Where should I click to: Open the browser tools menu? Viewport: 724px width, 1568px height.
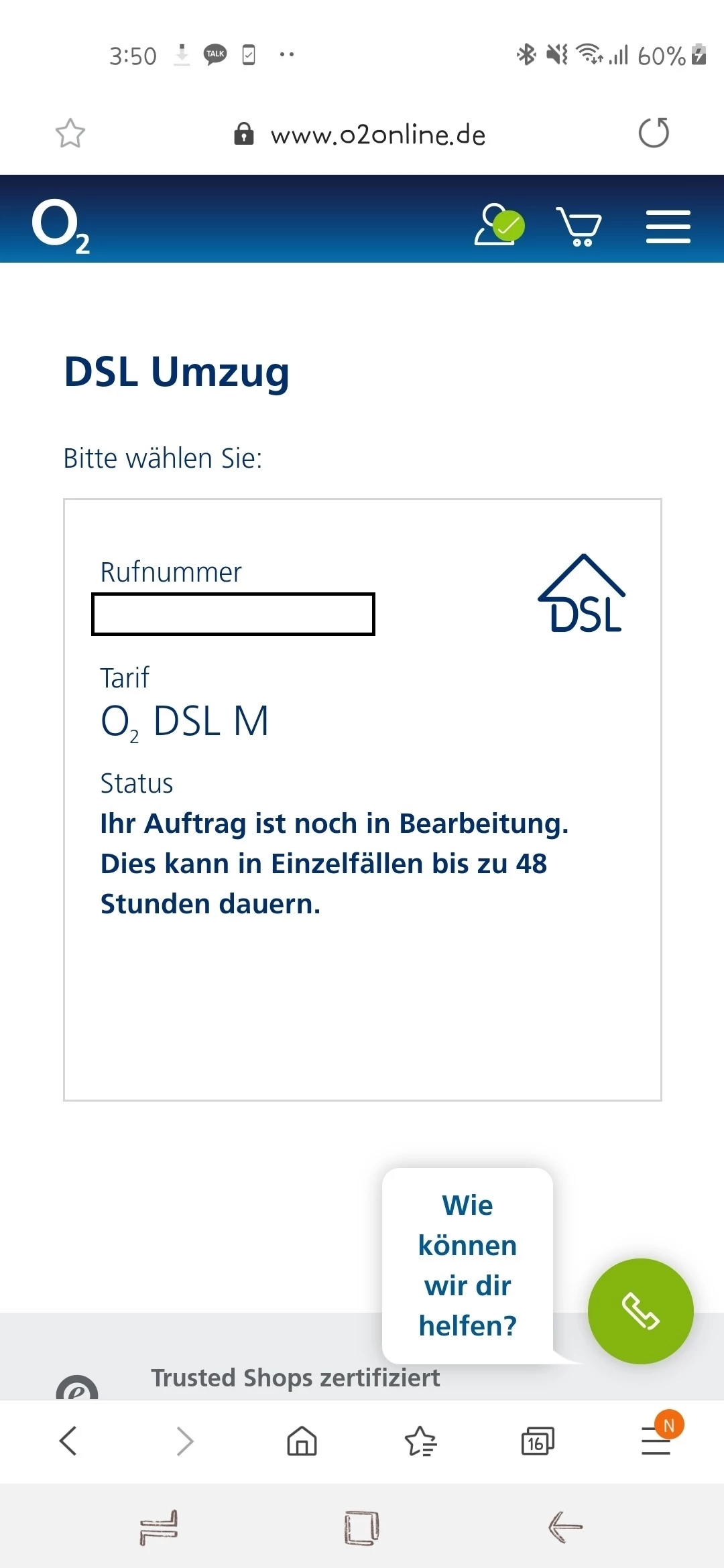pyautogui.click(x=656, y=1441)
